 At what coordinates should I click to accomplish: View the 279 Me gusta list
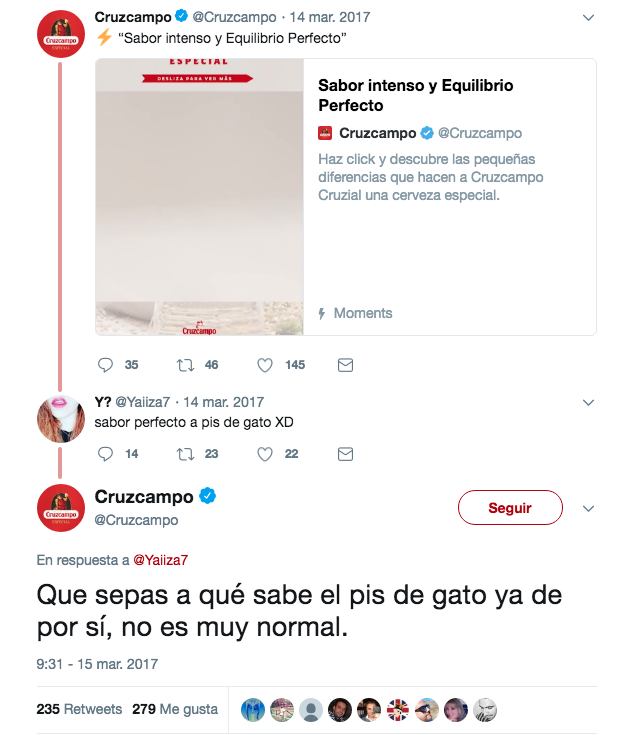tap(175, 709)
